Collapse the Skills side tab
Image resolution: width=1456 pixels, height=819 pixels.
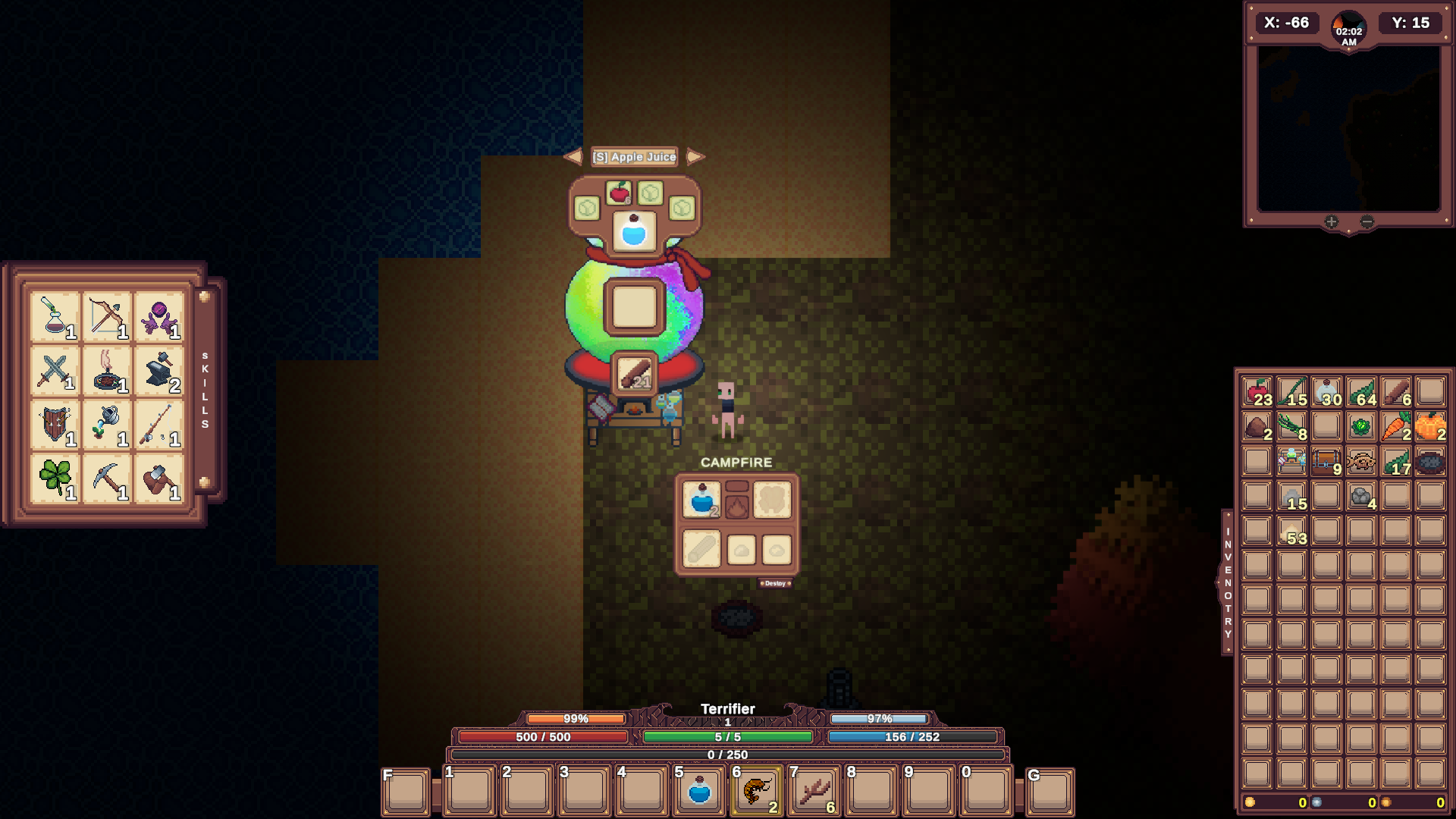[205, 390]
